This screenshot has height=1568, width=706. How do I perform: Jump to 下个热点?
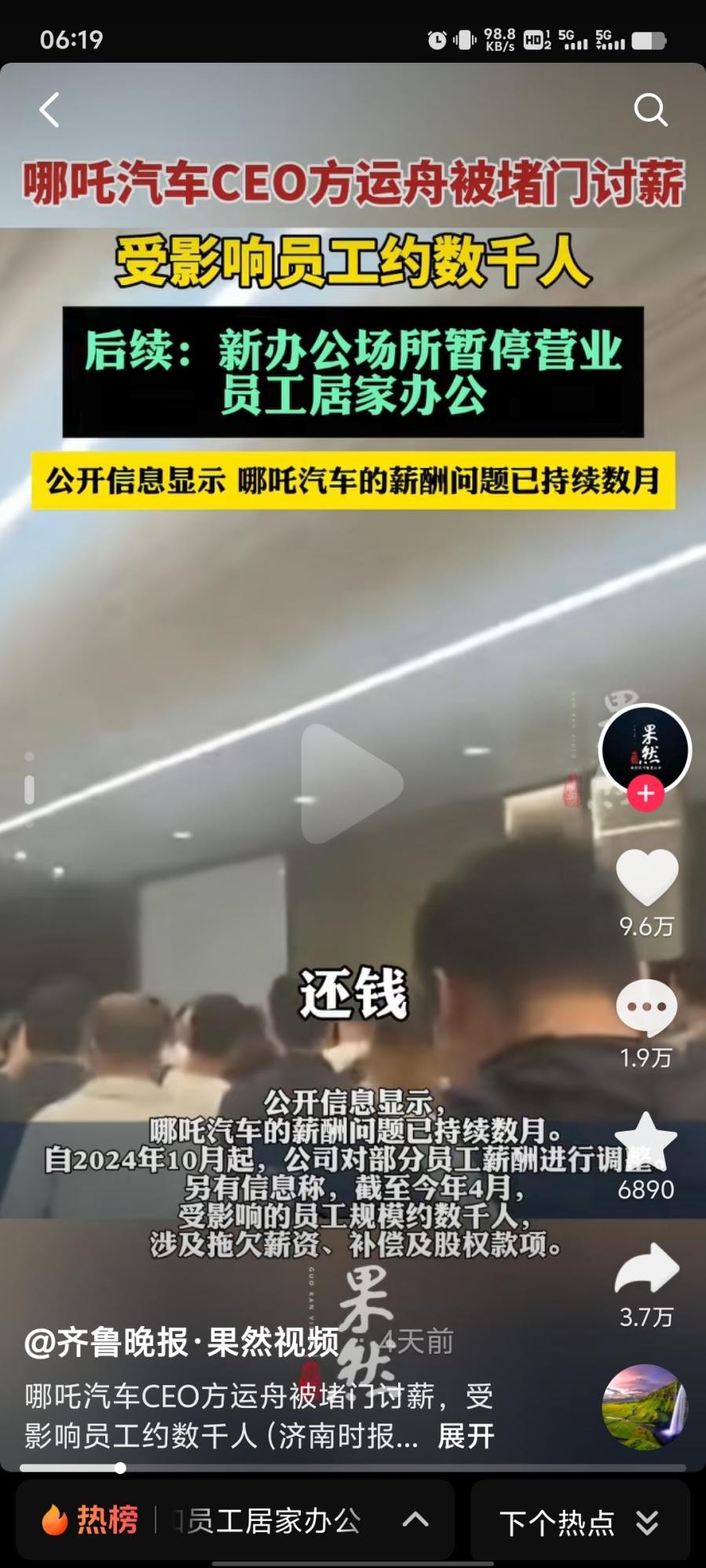point(580,1522)
